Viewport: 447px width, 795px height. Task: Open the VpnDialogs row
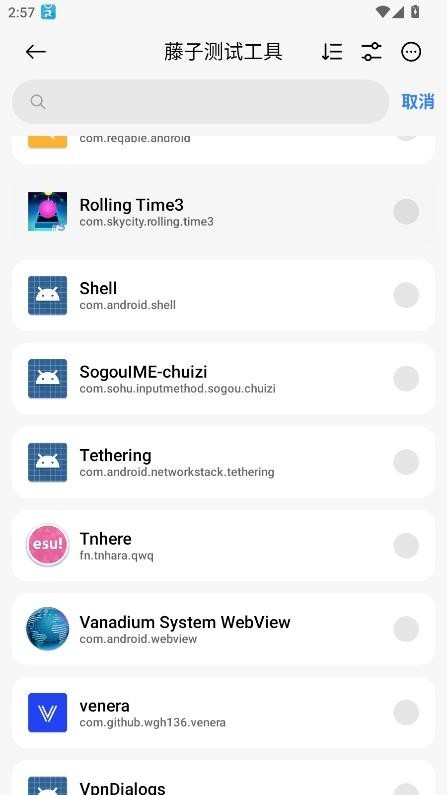(223, 778)
